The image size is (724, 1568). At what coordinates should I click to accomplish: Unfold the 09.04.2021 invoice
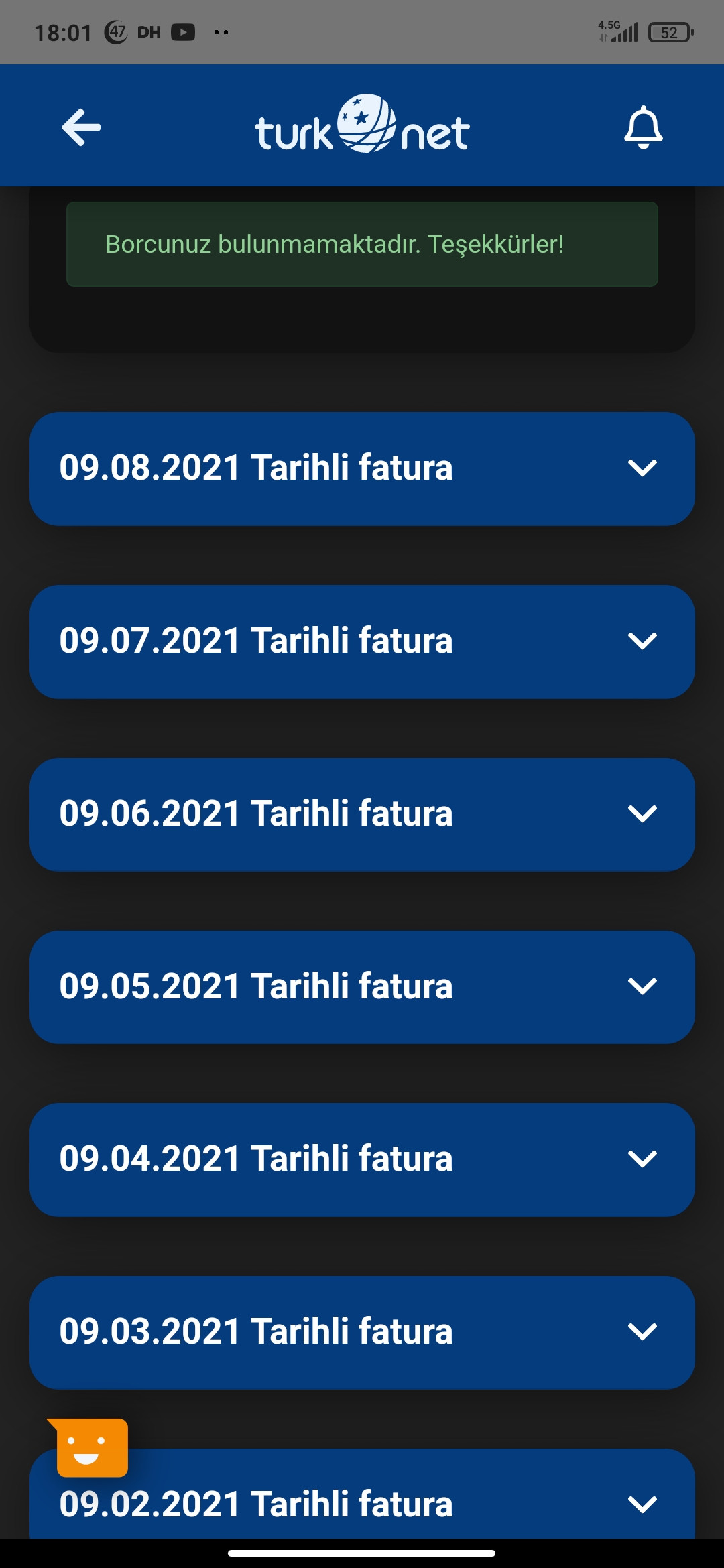click(362, 1159)
